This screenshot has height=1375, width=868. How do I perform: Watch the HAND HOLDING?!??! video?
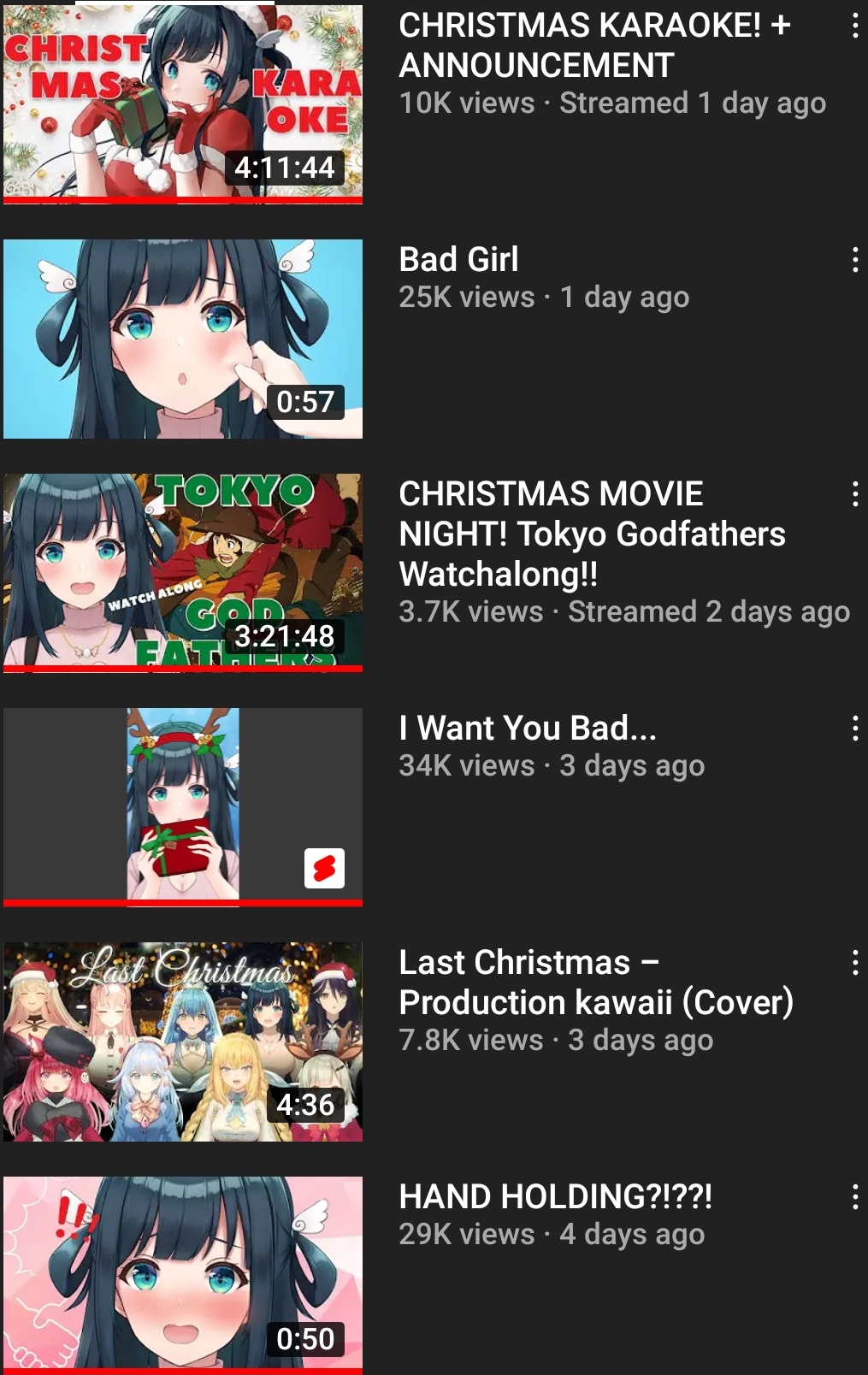tap(183, 1274)
